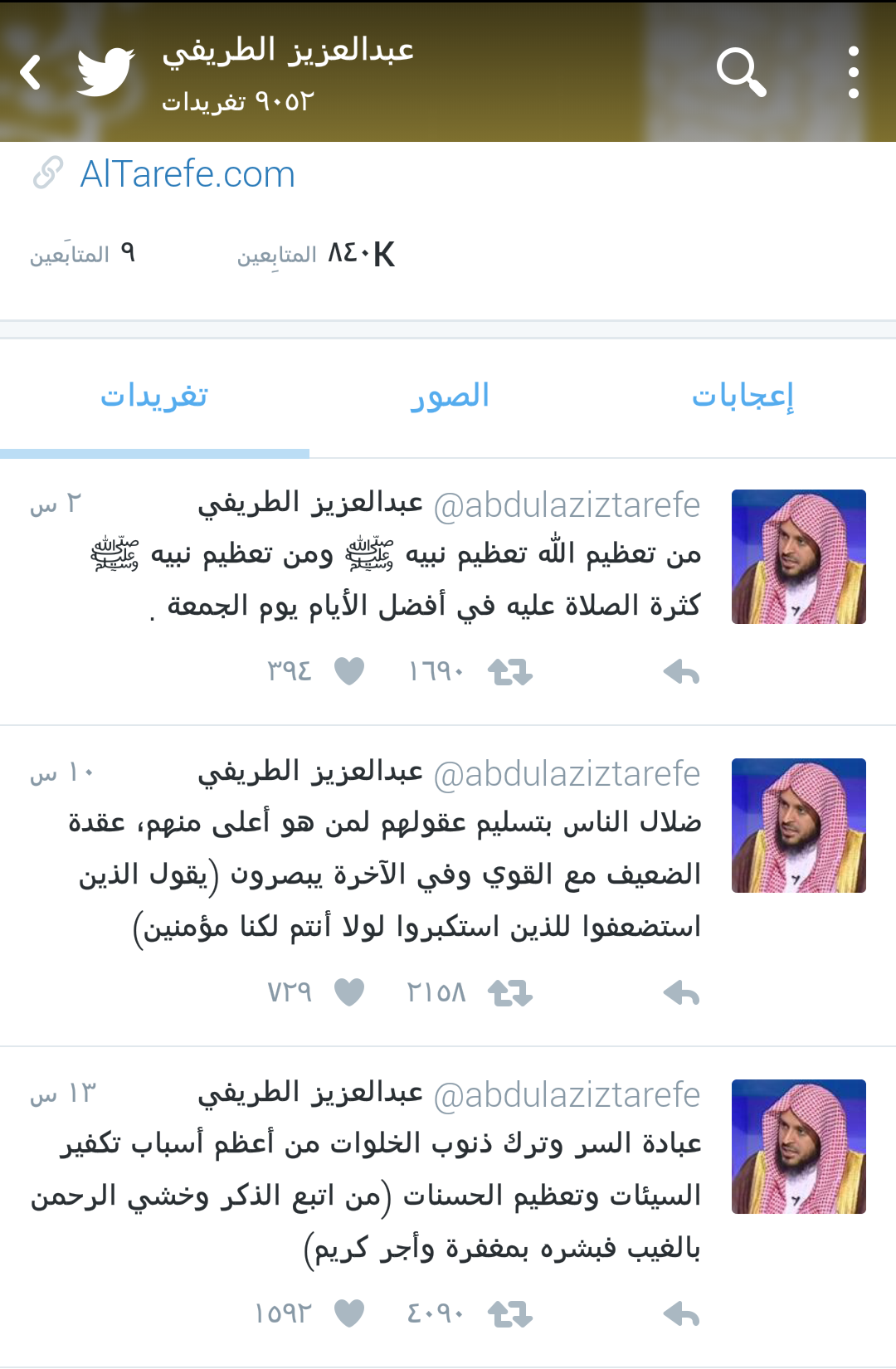The image size is (896, 1369).
Task: Reply to the tweet posted 2 hours ago
Action: [681, 671]
